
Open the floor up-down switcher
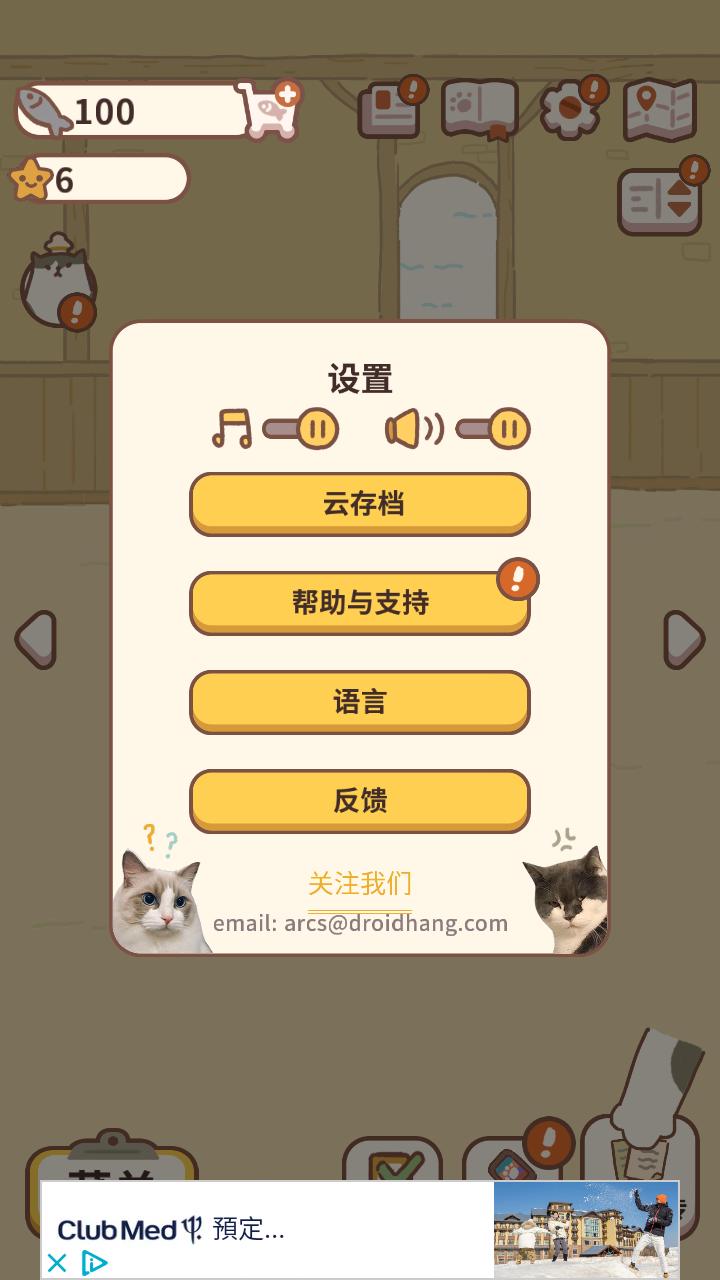[x=660, y=200]
